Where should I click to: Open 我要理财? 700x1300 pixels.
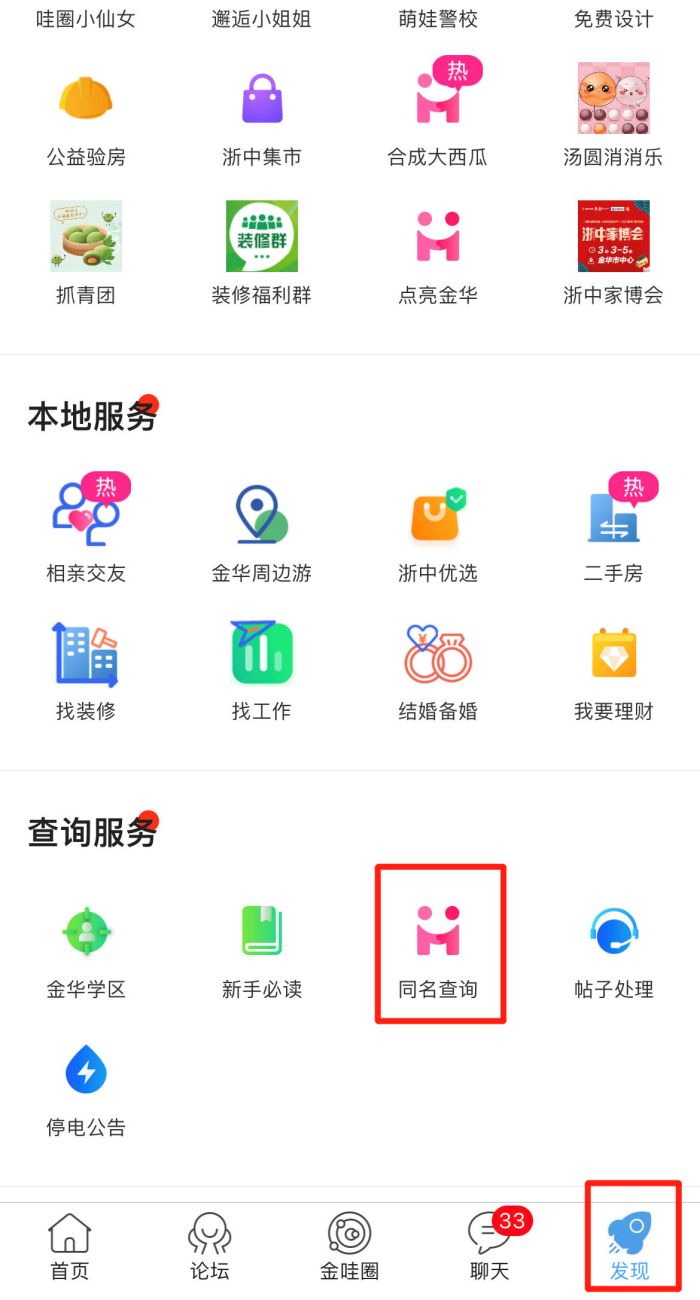(x=613, y=668)
